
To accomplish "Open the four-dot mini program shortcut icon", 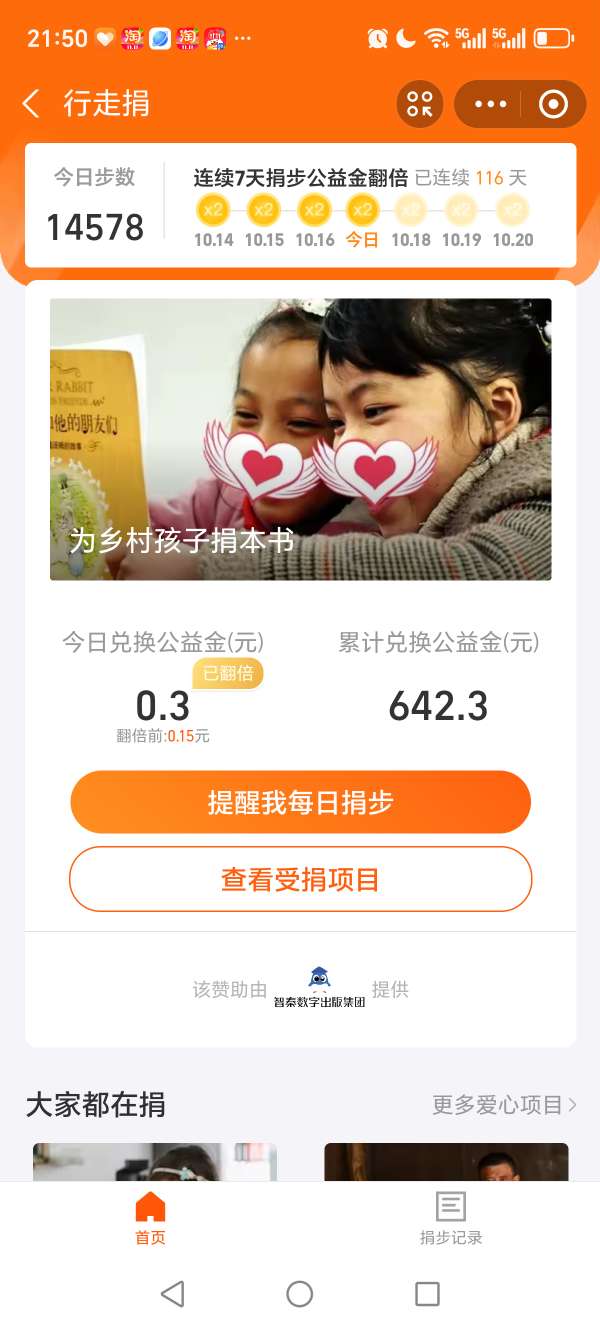I will tap(419, 104).
